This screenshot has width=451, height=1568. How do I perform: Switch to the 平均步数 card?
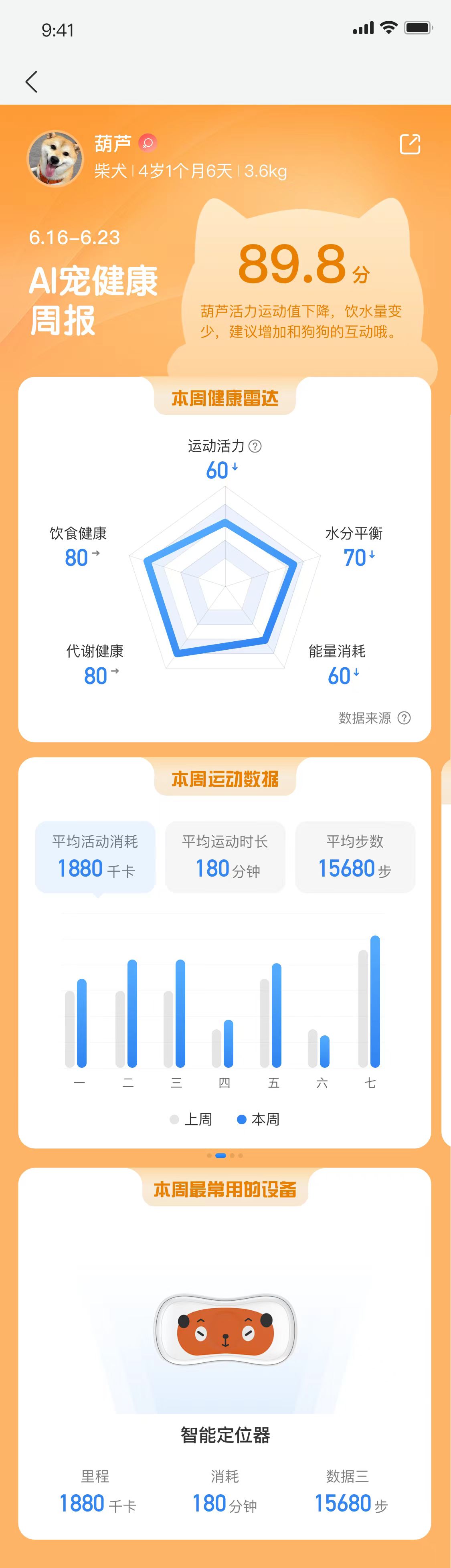point(355,857)
